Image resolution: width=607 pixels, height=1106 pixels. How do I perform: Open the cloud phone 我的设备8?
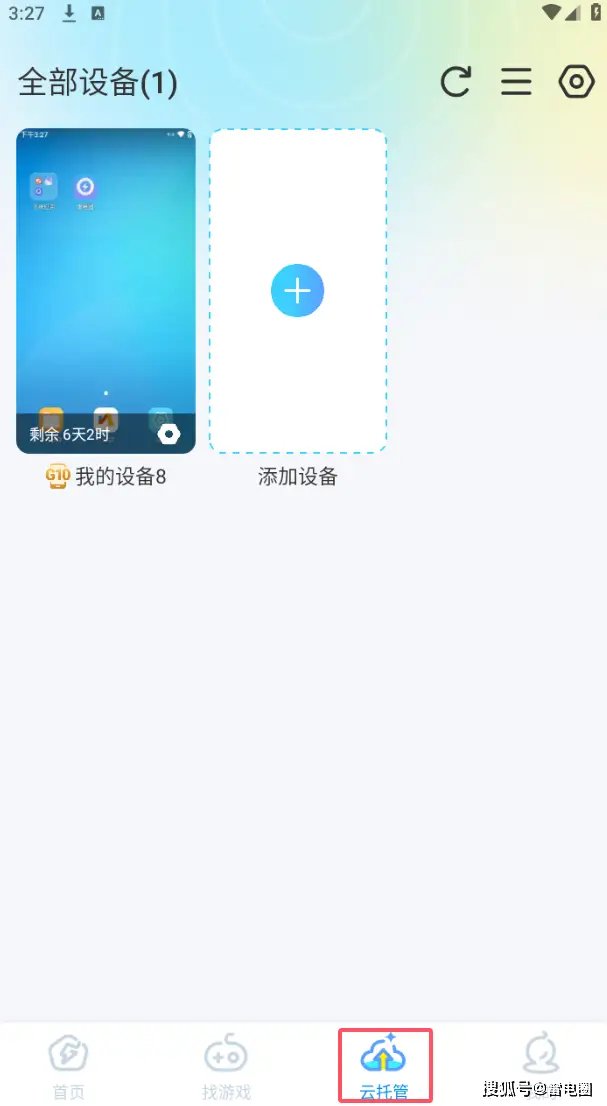coord(106,291)
